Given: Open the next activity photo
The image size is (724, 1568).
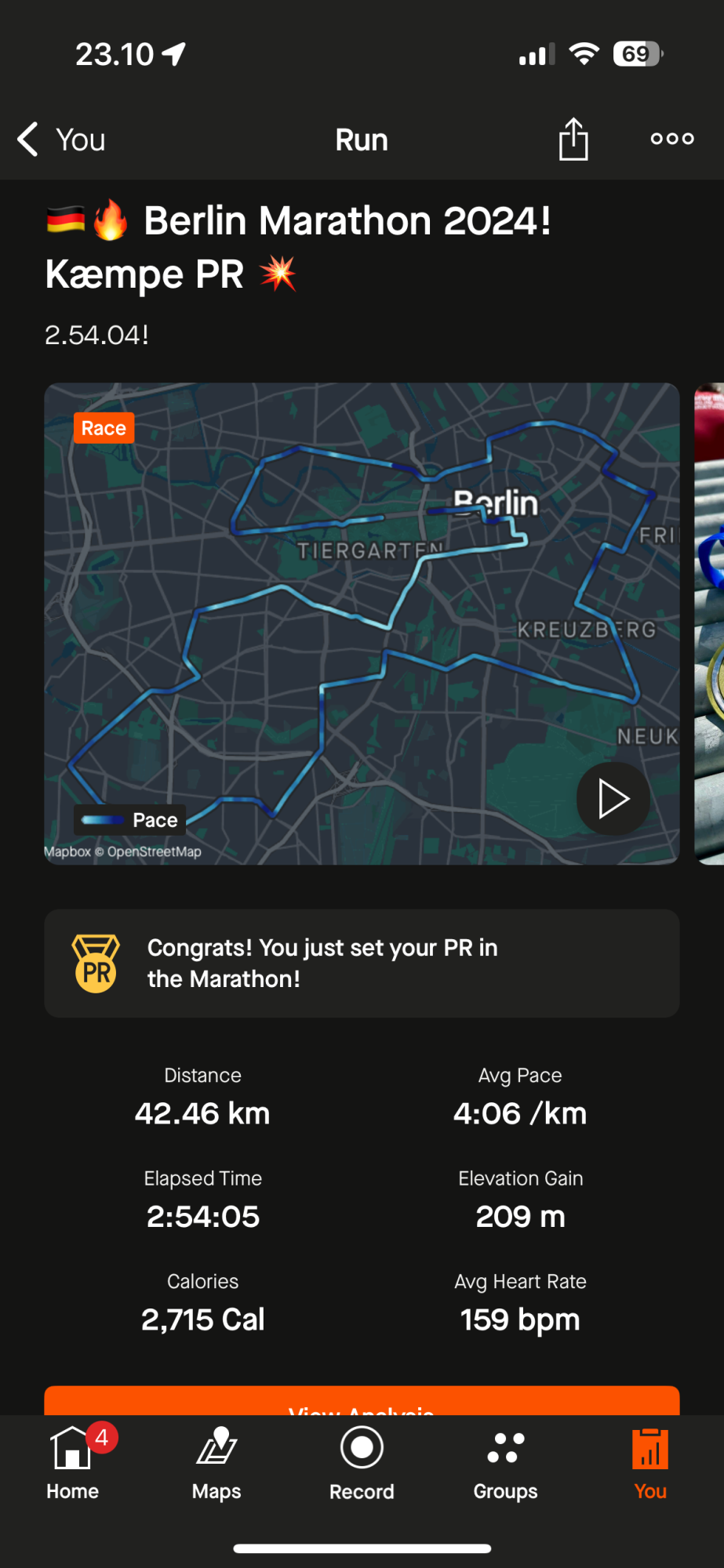Looking at the screenshot, I should pyautogui.click(x=709, y=623).
